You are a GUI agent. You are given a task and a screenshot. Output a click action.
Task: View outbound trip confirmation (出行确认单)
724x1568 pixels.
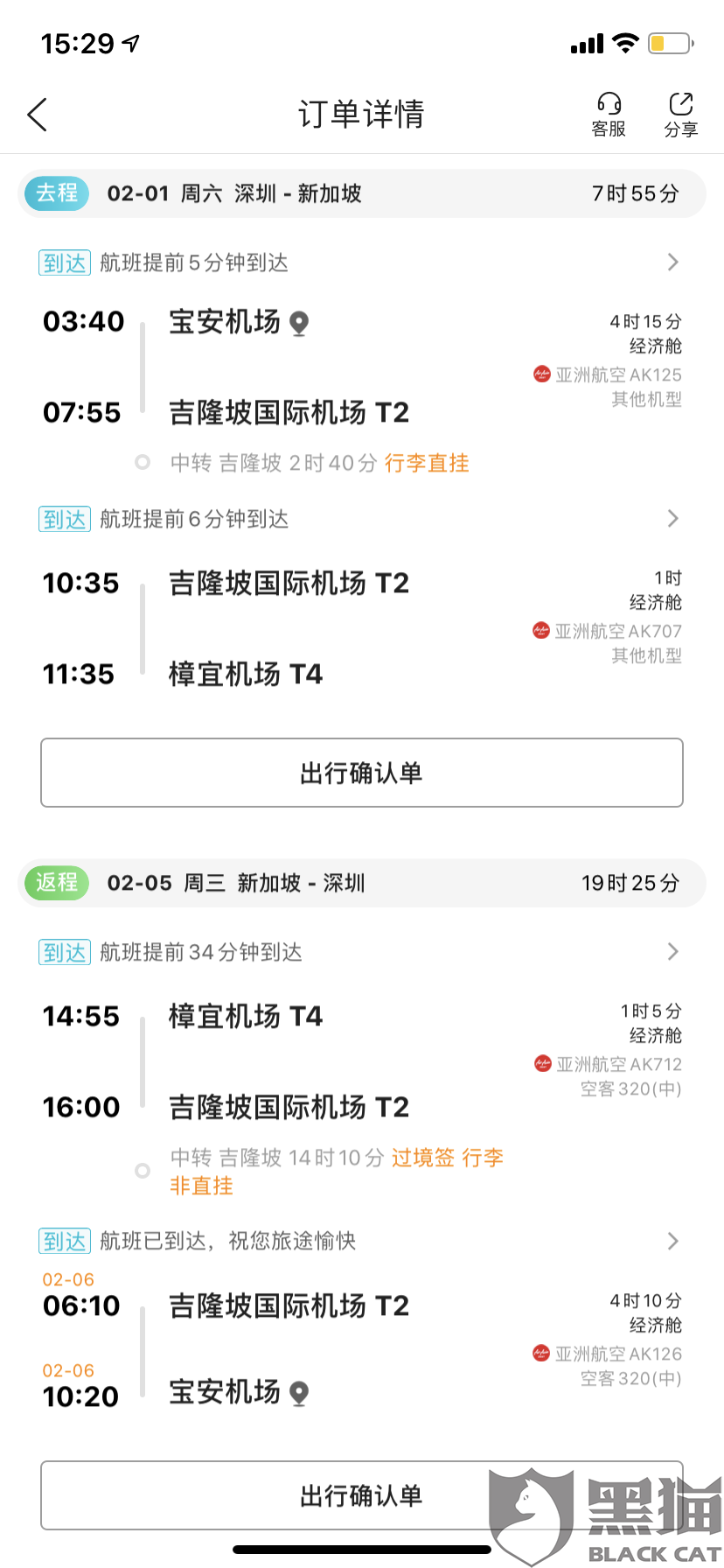361,773
